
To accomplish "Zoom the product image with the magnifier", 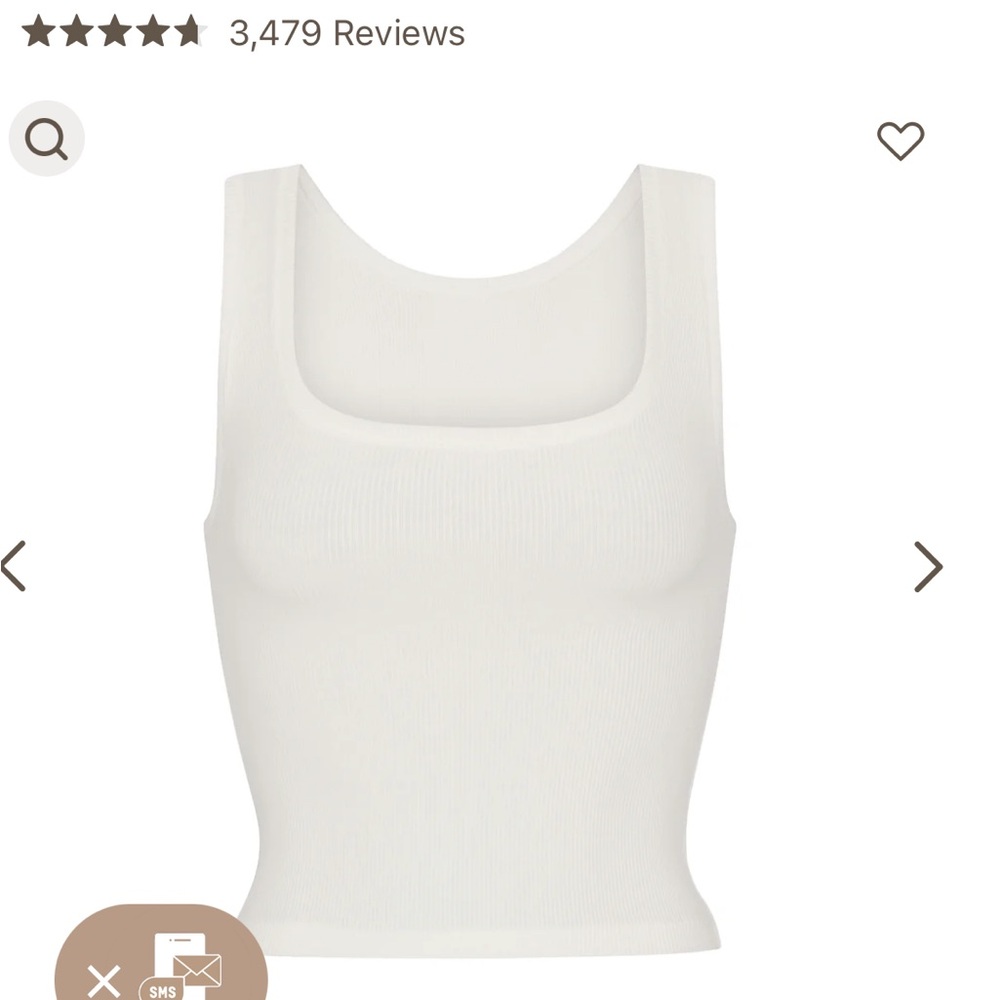I will tap(46, 139).
